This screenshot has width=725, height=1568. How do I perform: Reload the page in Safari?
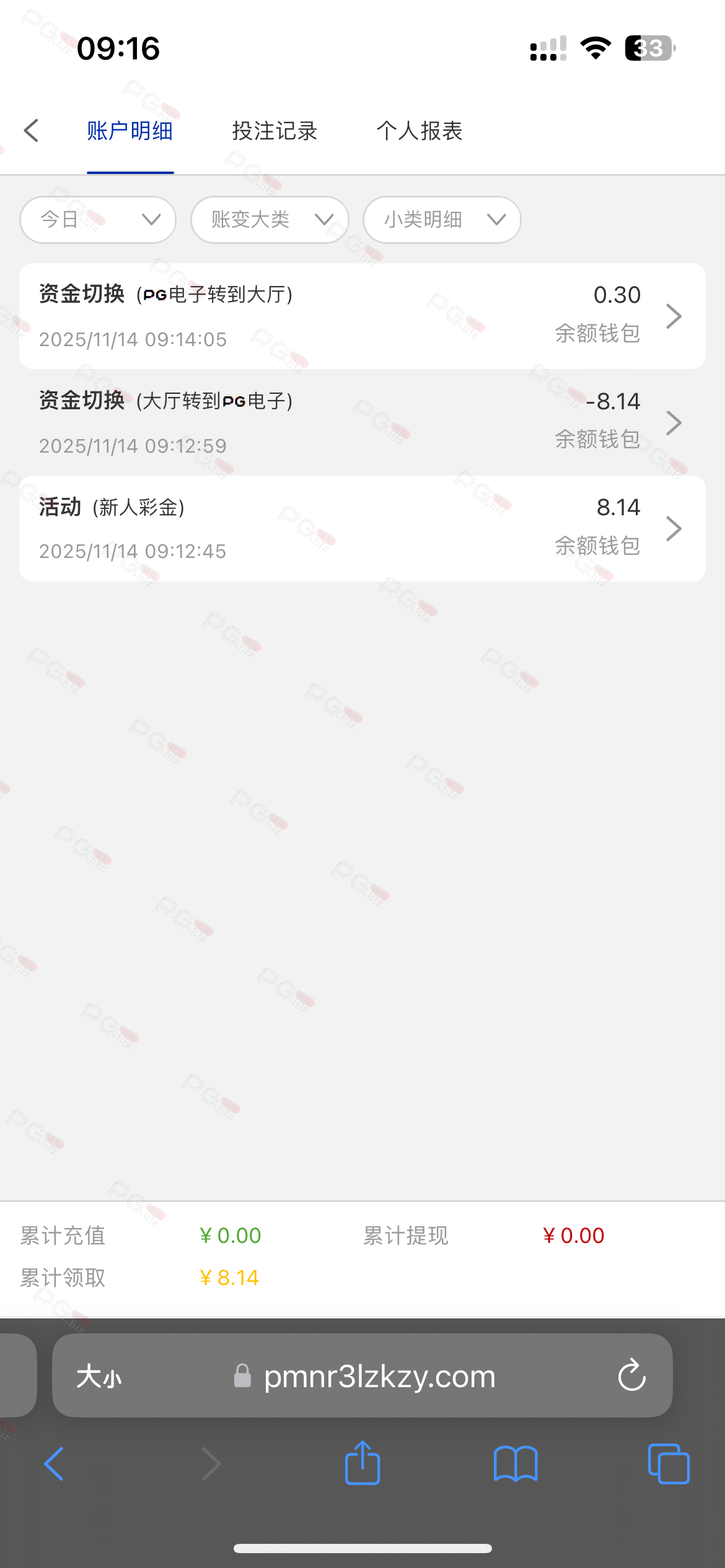(x=631, y=1376)
